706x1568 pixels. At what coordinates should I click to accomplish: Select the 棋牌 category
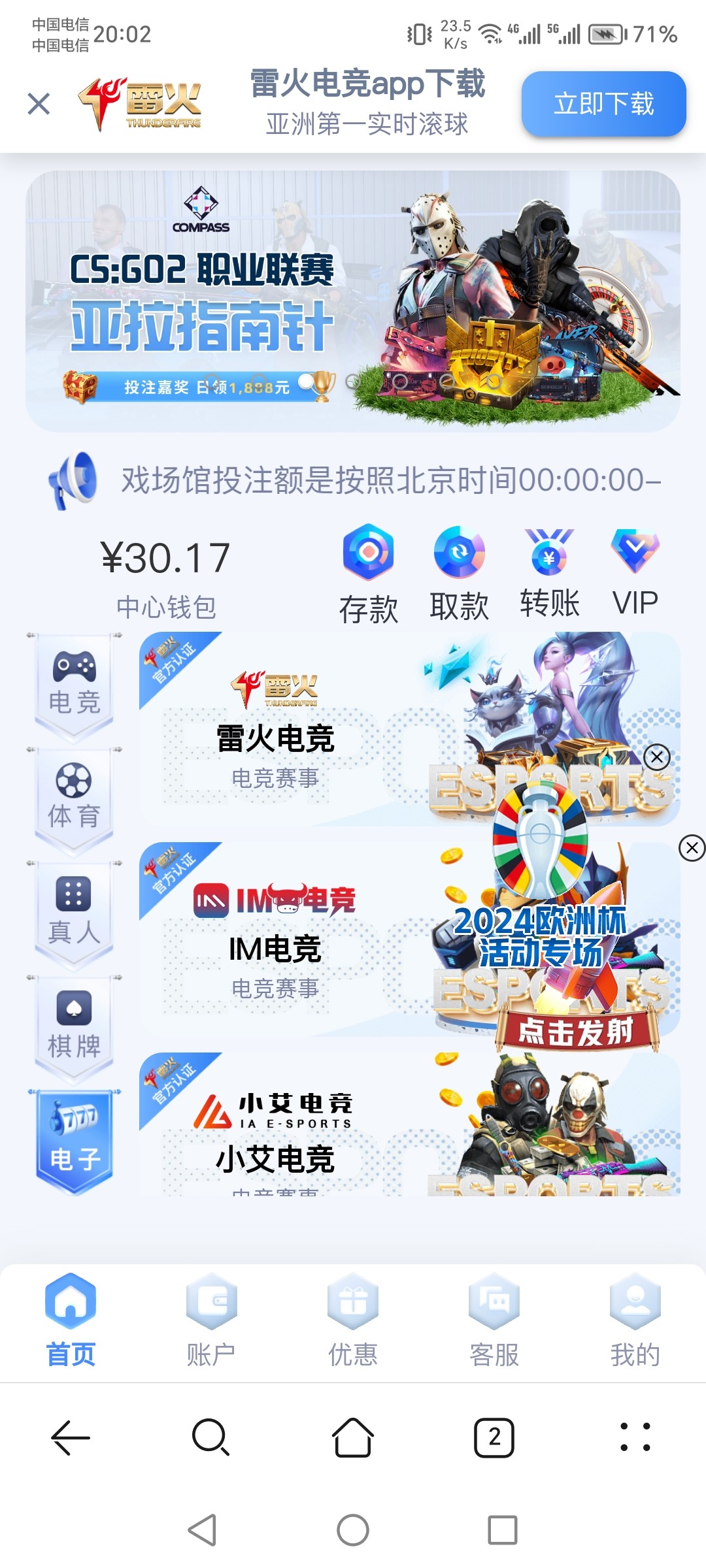click(74, 1027)
